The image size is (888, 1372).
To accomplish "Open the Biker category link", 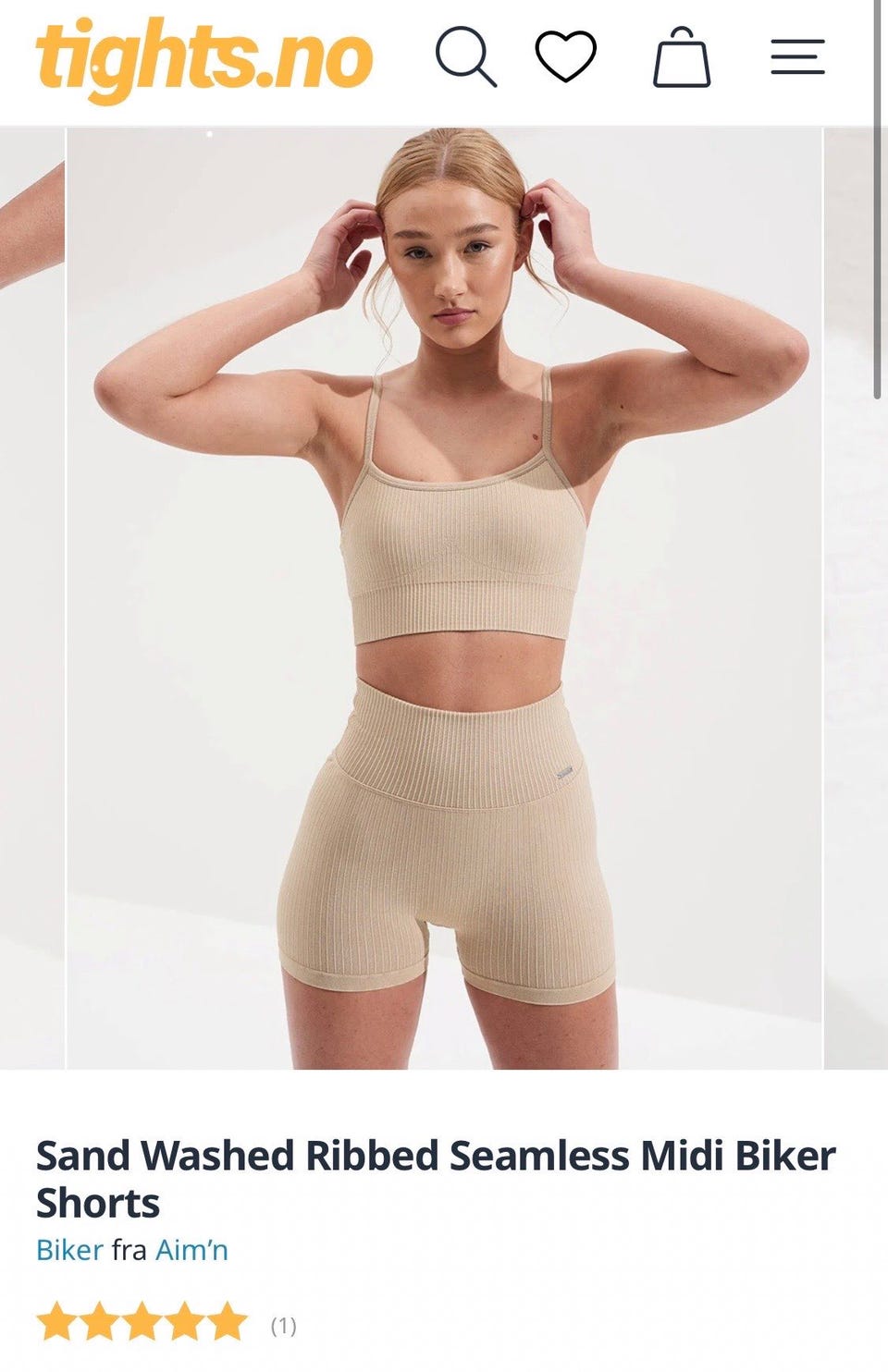I will tap(69, 1250).
